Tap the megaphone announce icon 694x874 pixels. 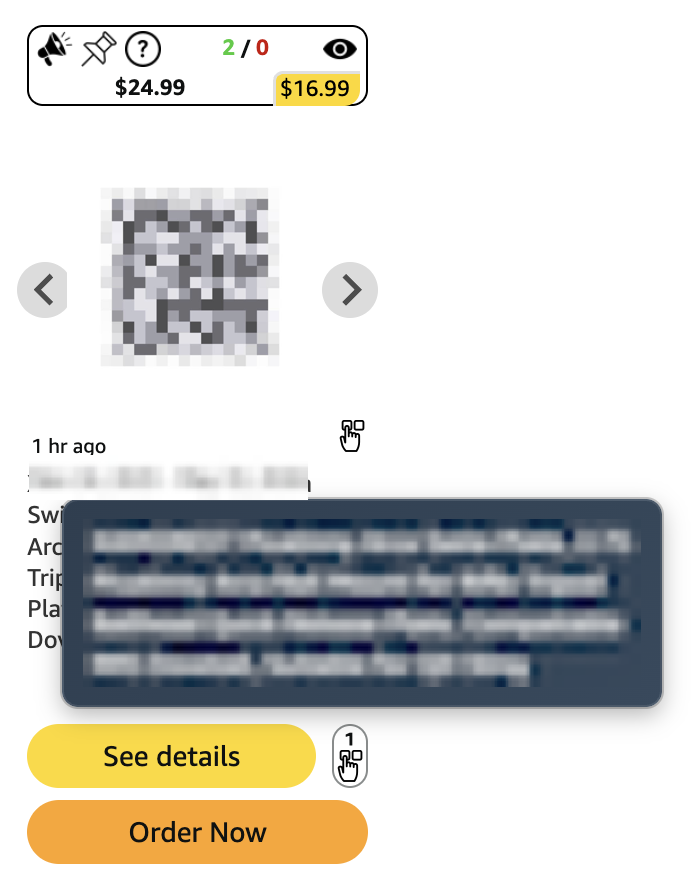click(54, 49)
